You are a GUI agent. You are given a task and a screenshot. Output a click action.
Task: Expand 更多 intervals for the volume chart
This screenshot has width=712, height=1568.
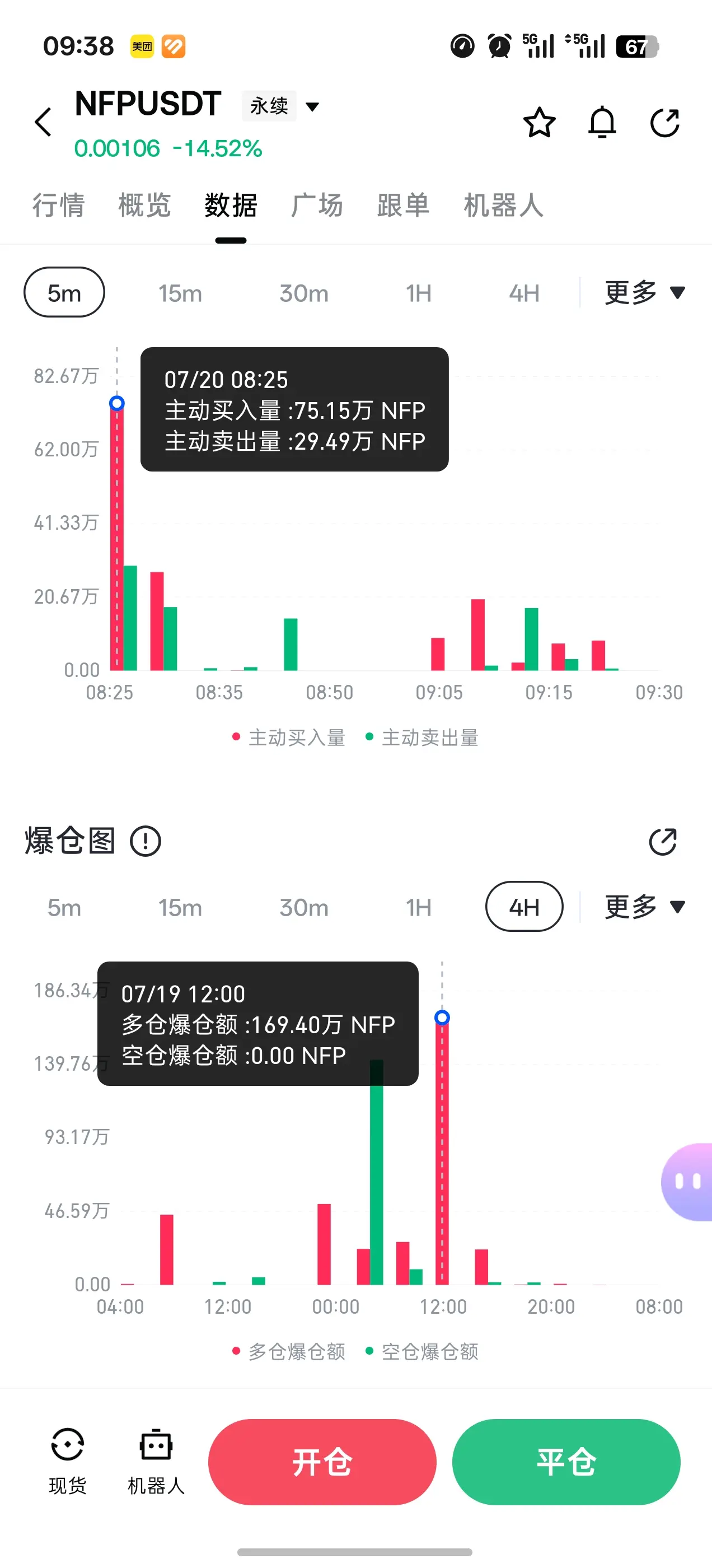click(645, 293)
